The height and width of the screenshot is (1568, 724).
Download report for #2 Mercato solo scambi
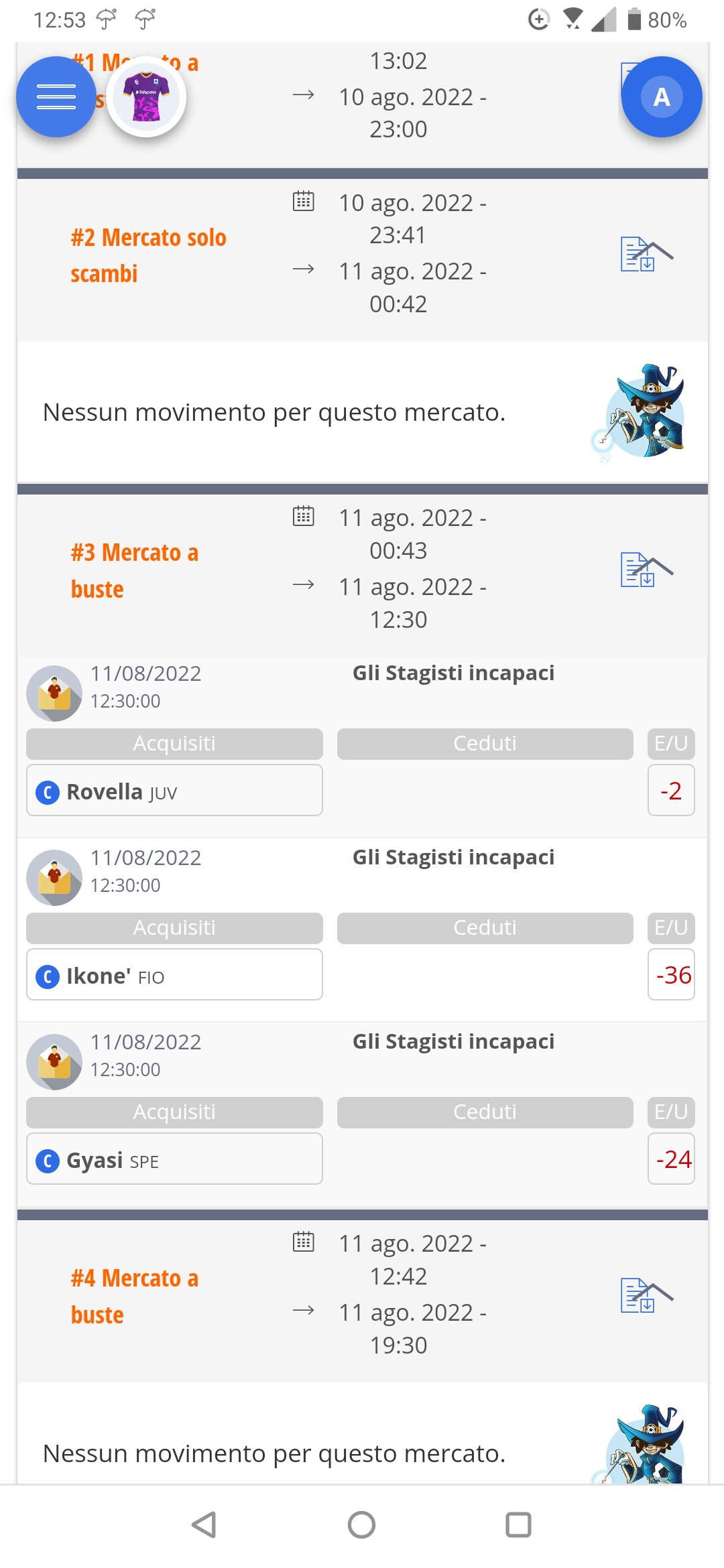pyautogui.click(x=638, y=255)
